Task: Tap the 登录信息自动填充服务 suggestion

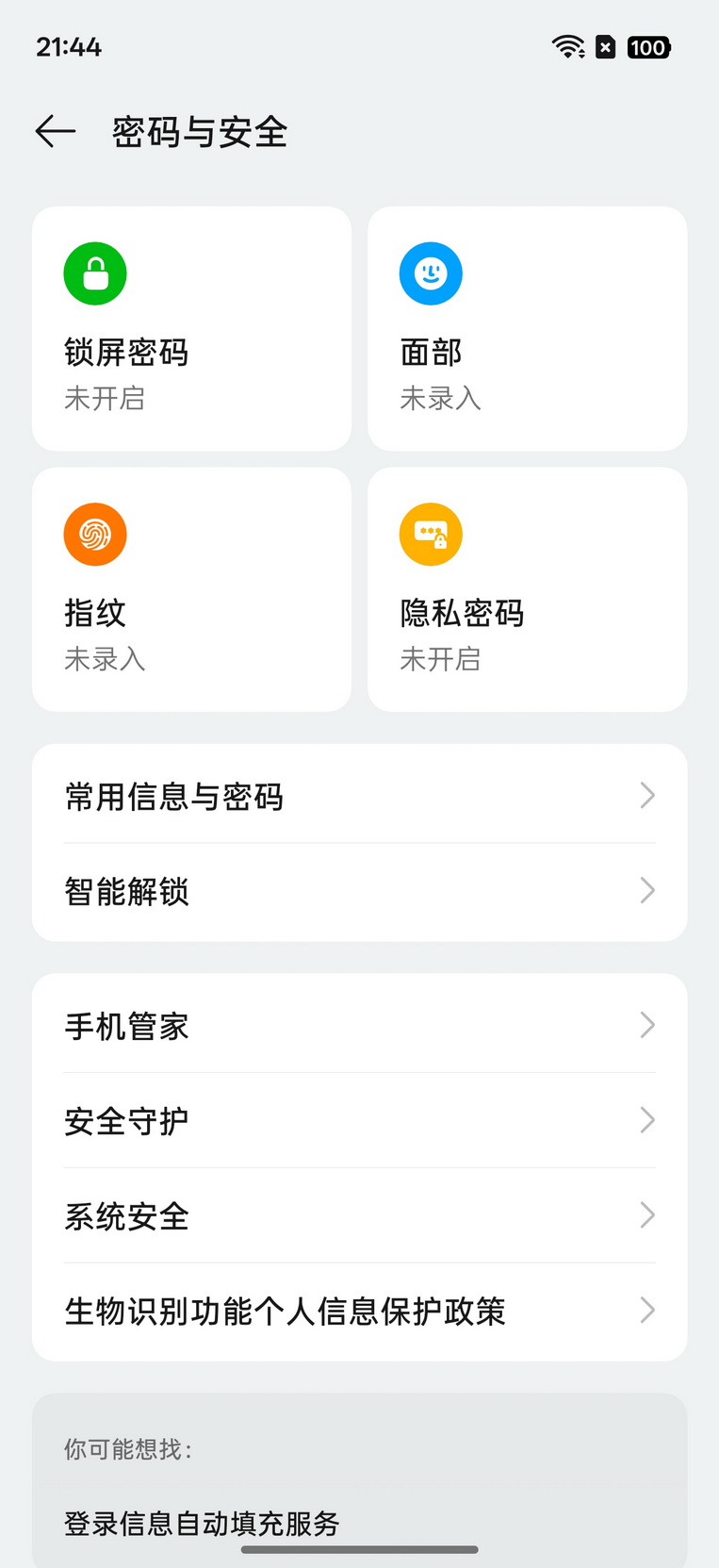Action: point(202,1522)
